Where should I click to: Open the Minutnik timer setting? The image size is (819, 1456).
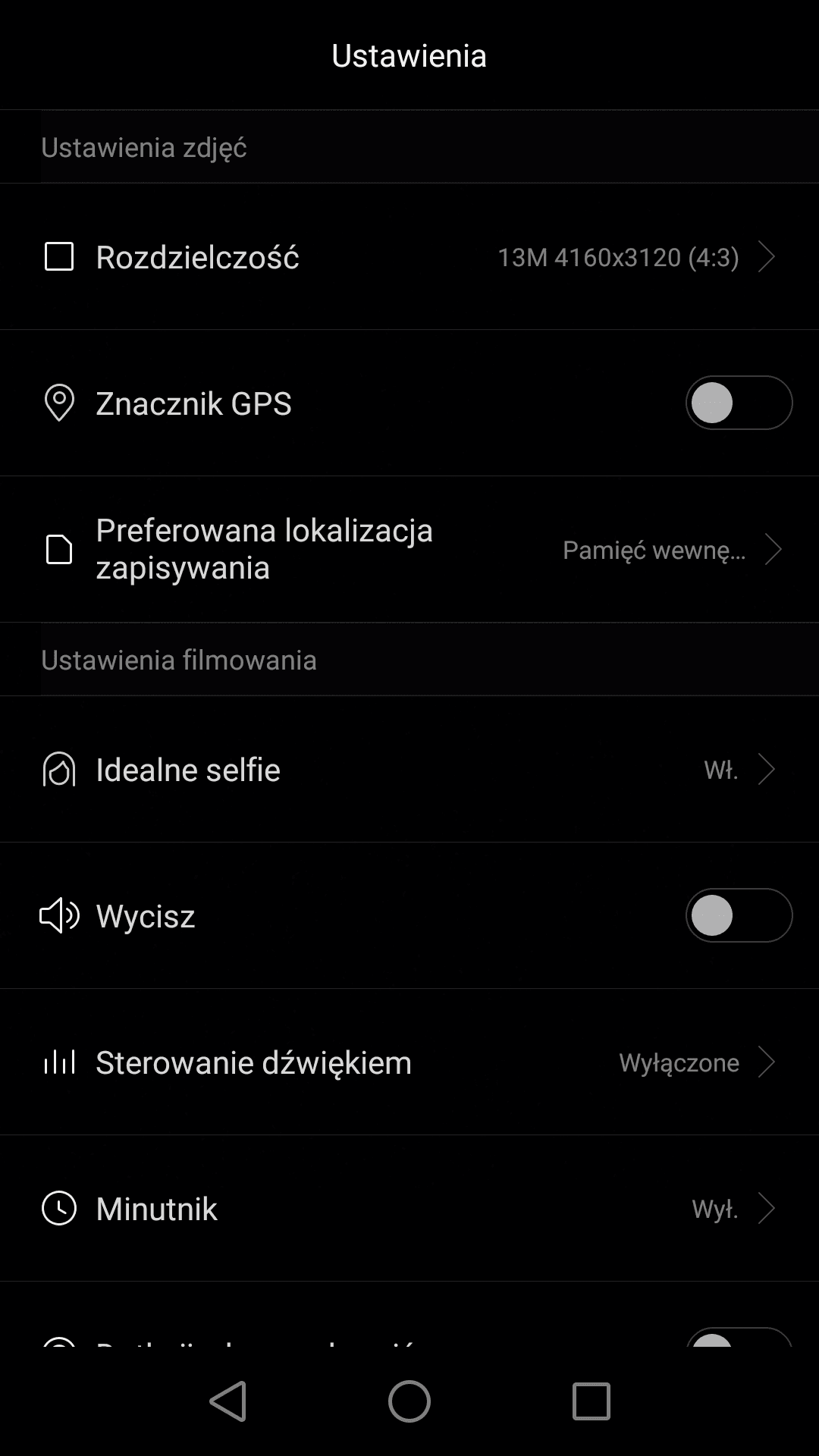click(409, 1208)
